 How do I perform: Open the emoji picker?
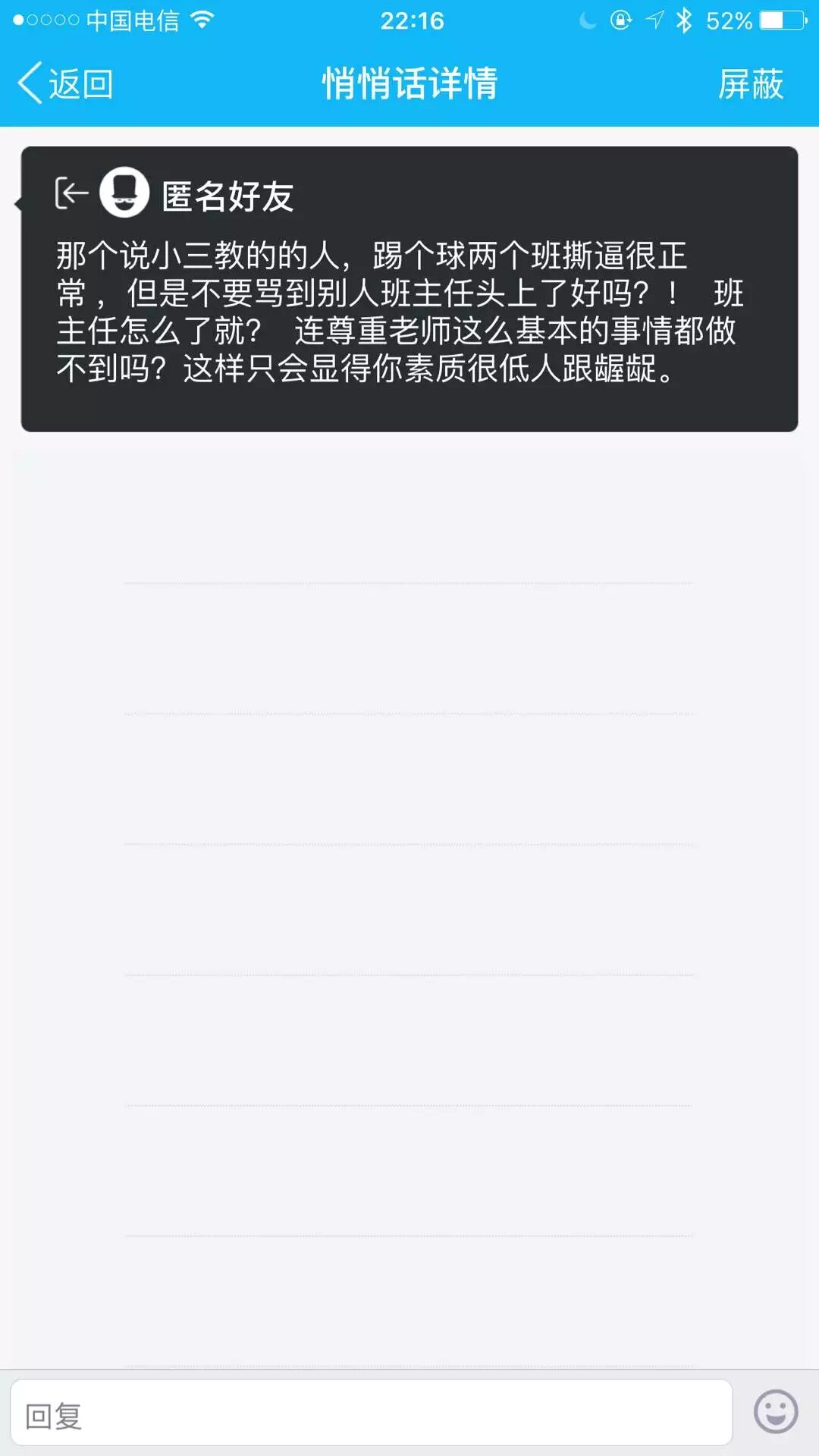[775, 1412]
